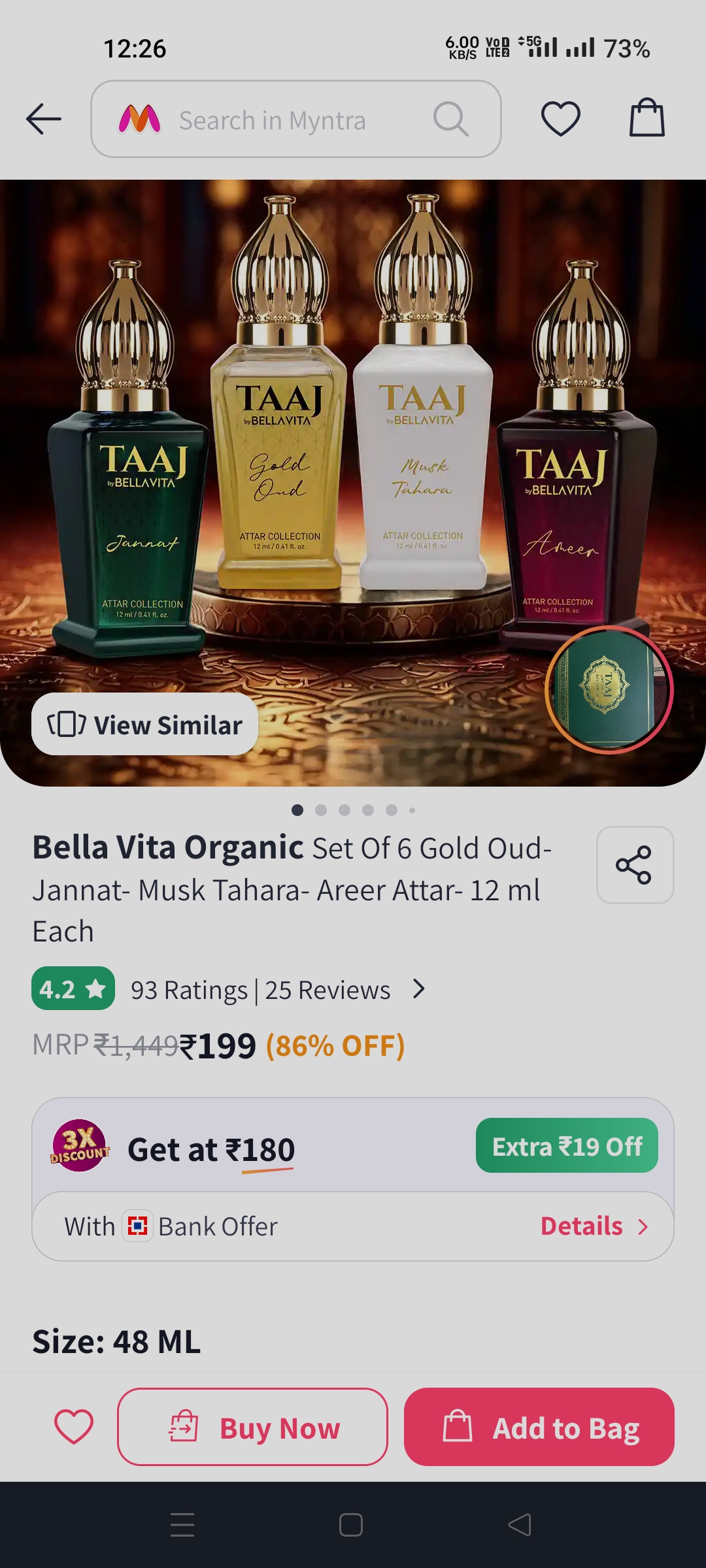Image resolution: width=706 pixels, height=1568 pixels.
Task: Open the Search in Myntra field
Action: [295, 120]
